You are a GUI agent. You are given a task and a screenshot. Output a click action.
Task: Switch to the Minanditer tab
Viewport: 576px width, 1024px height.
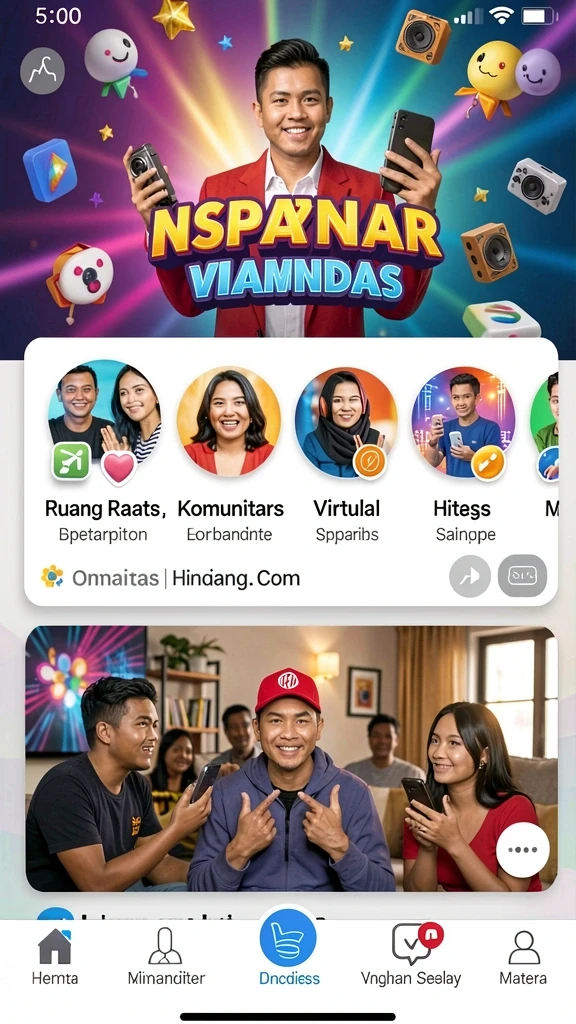166,957
